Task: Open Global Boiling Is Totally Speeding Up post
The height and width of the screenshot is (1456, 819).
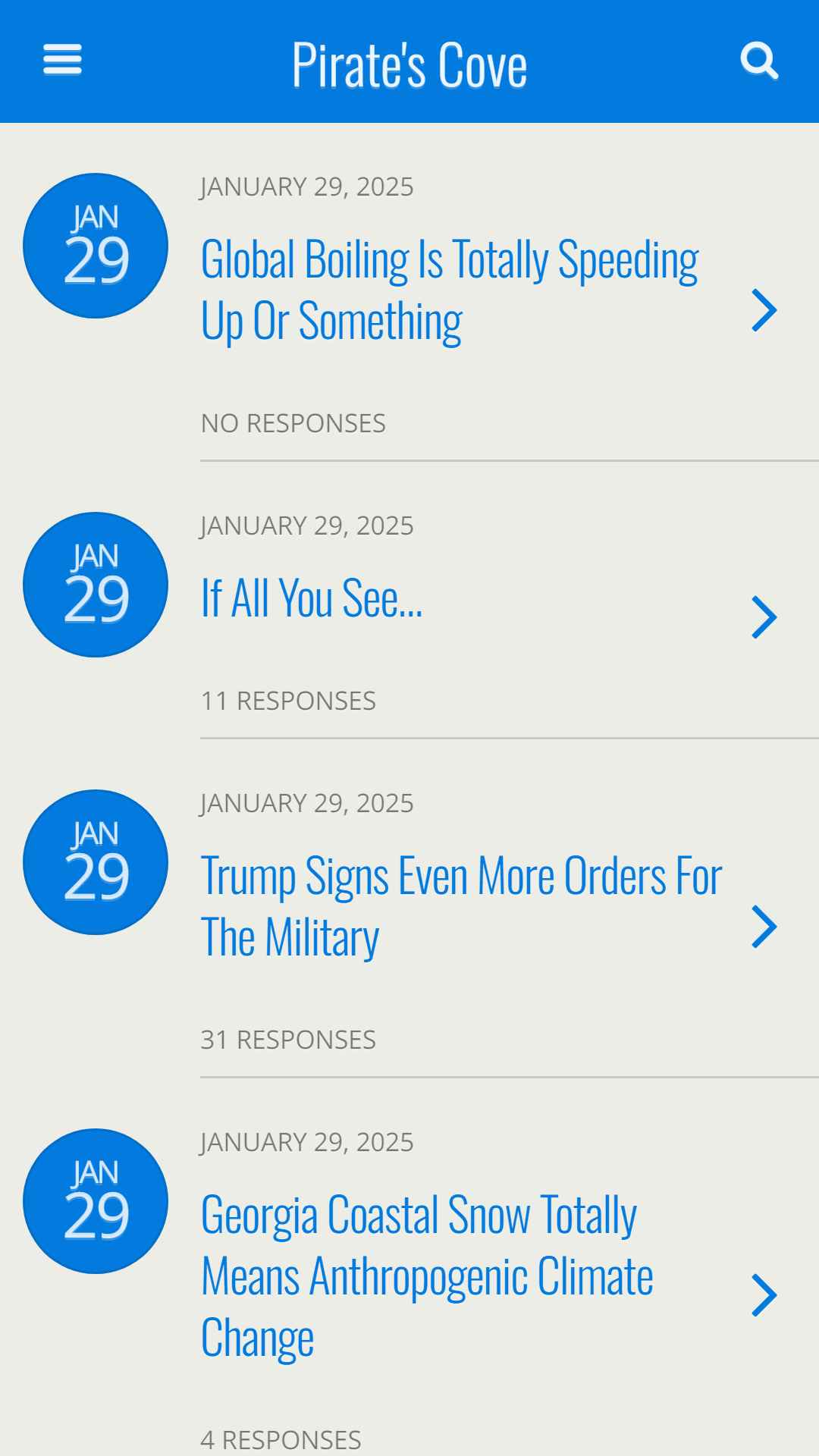Action: click(450, 290)
